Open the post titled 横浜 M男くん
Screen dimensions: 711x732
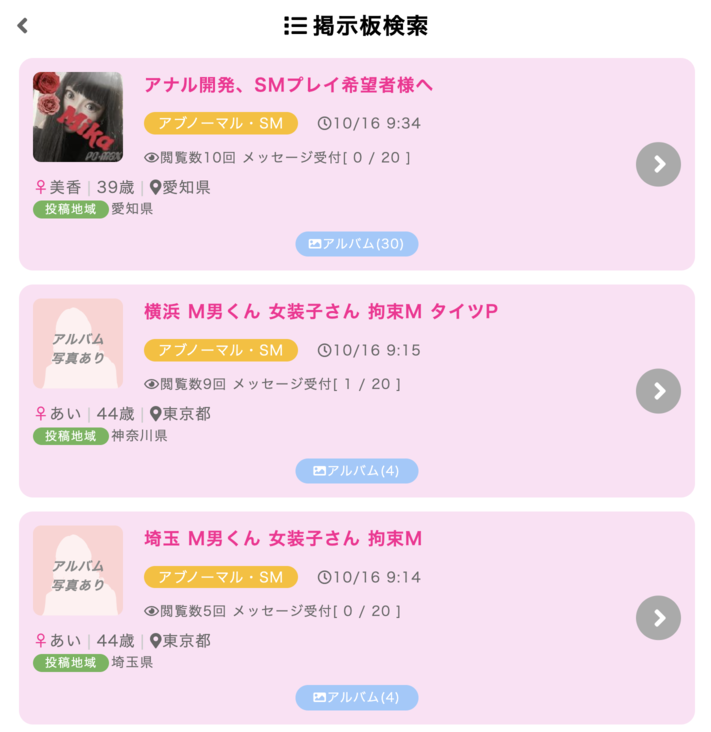click(320, 312)
